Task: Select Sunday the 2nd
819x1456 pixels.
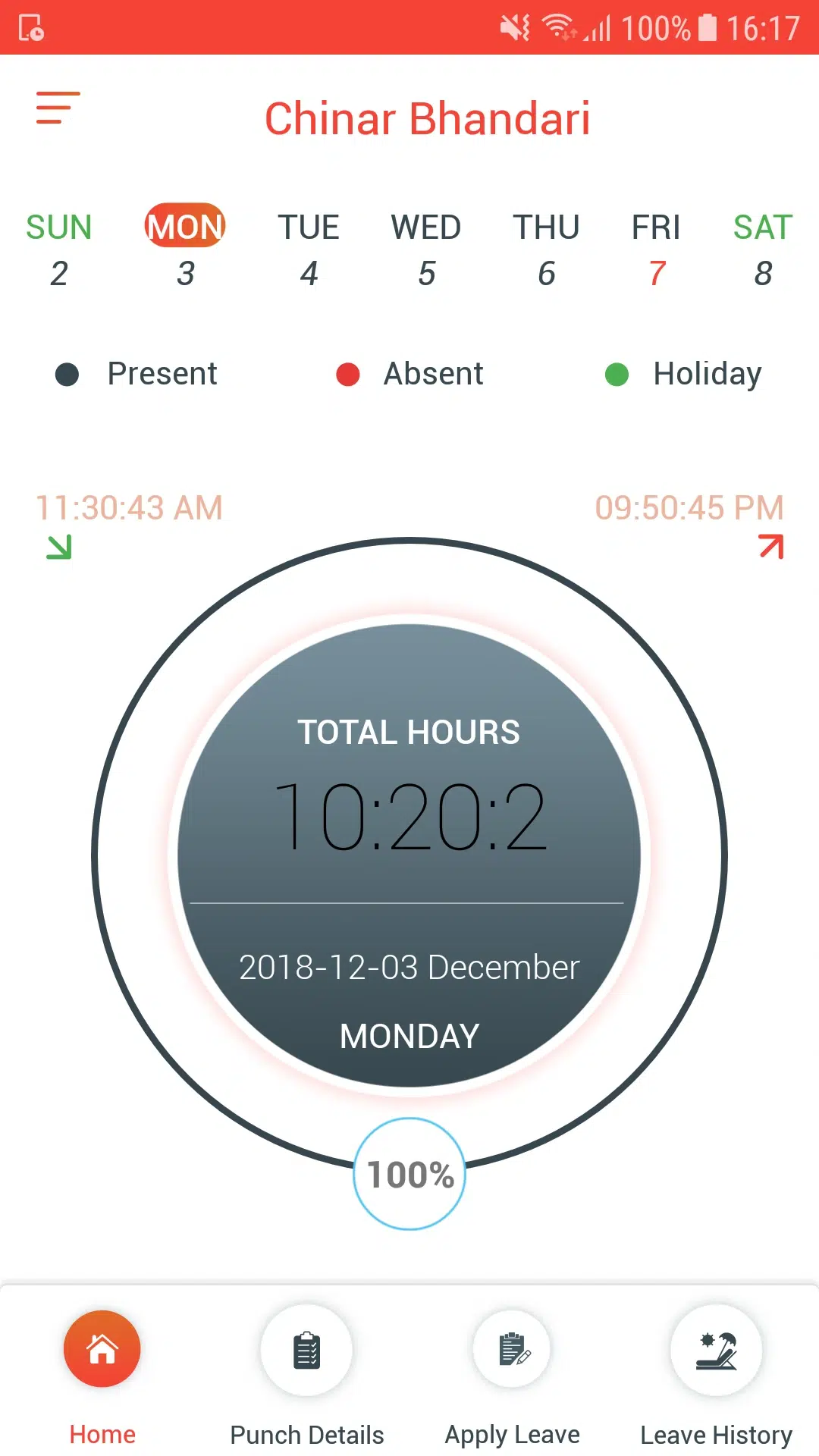Action: click(x=59, y=249)
